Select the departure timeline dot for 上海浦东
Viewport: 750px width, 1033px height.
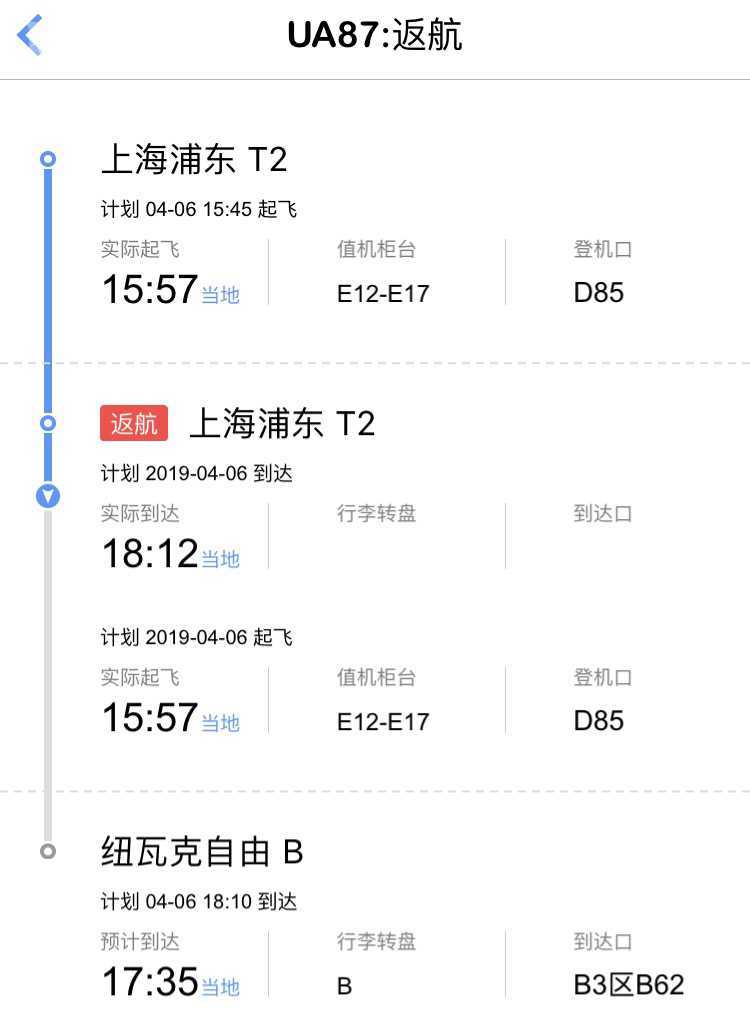pyautogui.click(x=46, y=158)
